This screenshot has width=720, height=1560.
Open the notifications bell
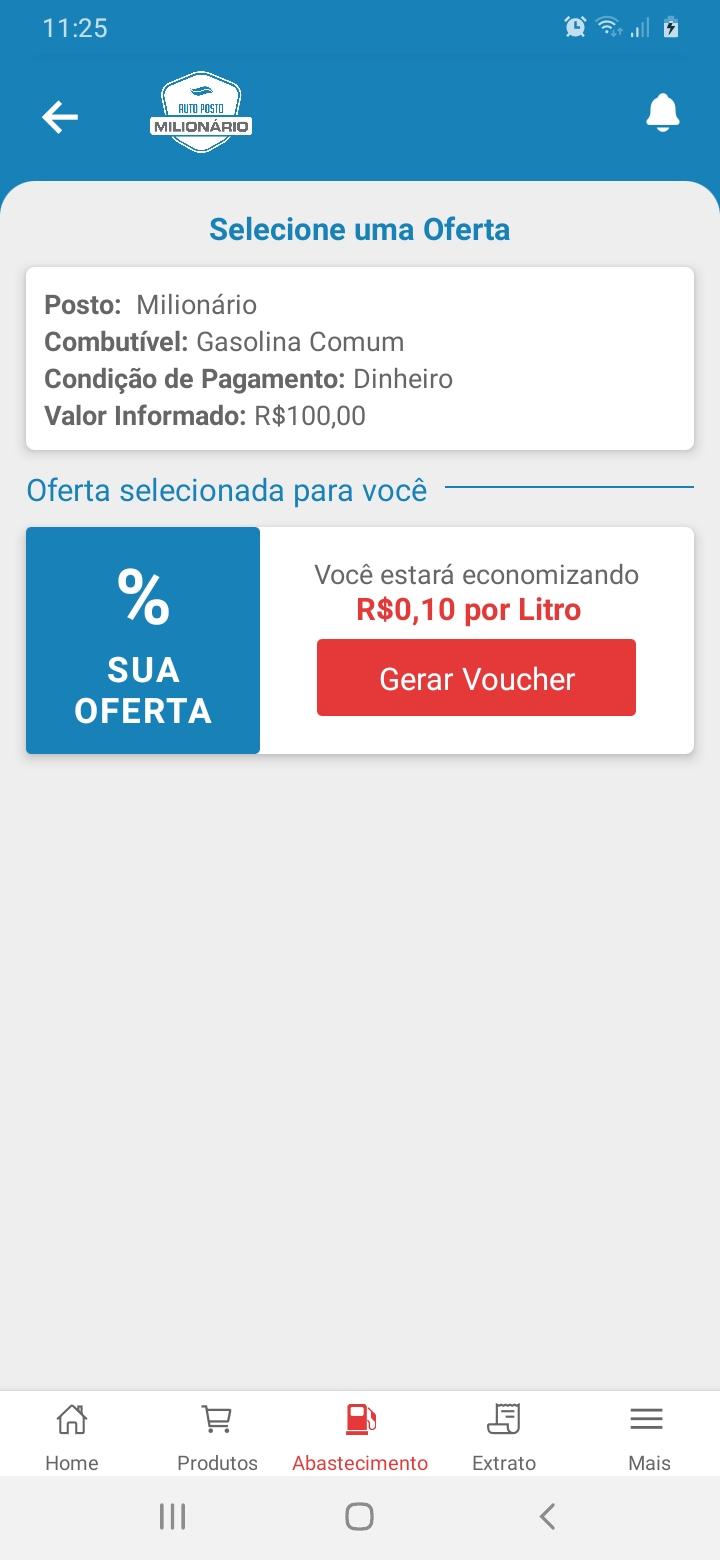[662, 113]
